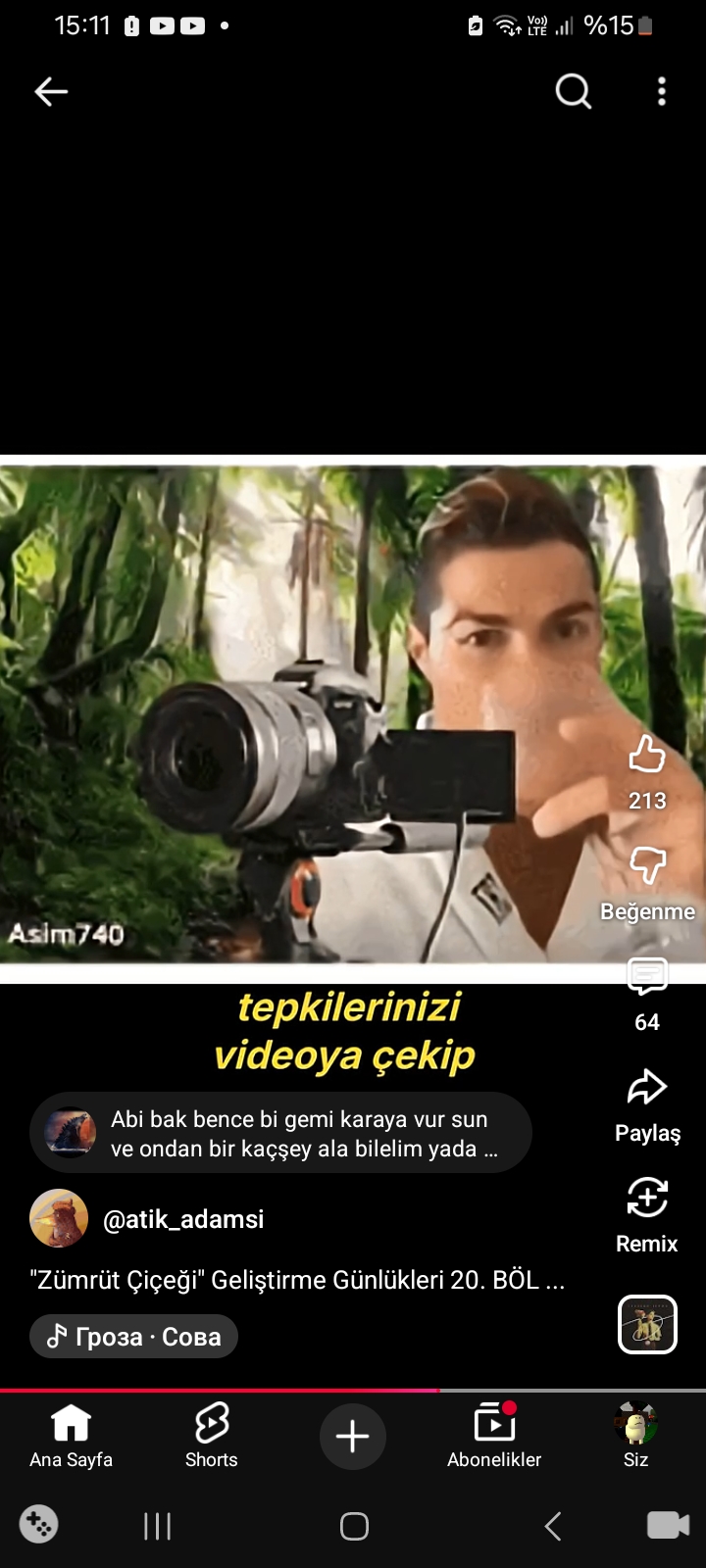
Task: Go back using the top-left arrow
Action: pyautogui.click(x=51, y=92)
